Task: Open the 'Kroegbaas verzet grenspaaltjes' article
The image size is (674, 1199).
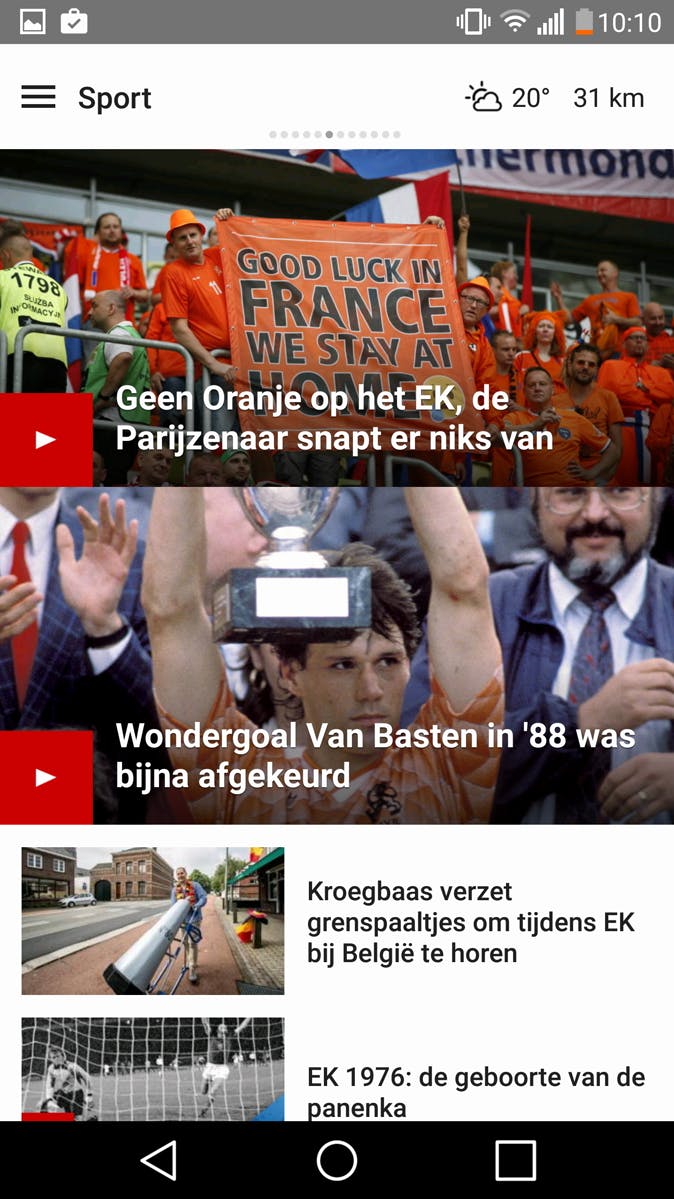Action: 470,921
